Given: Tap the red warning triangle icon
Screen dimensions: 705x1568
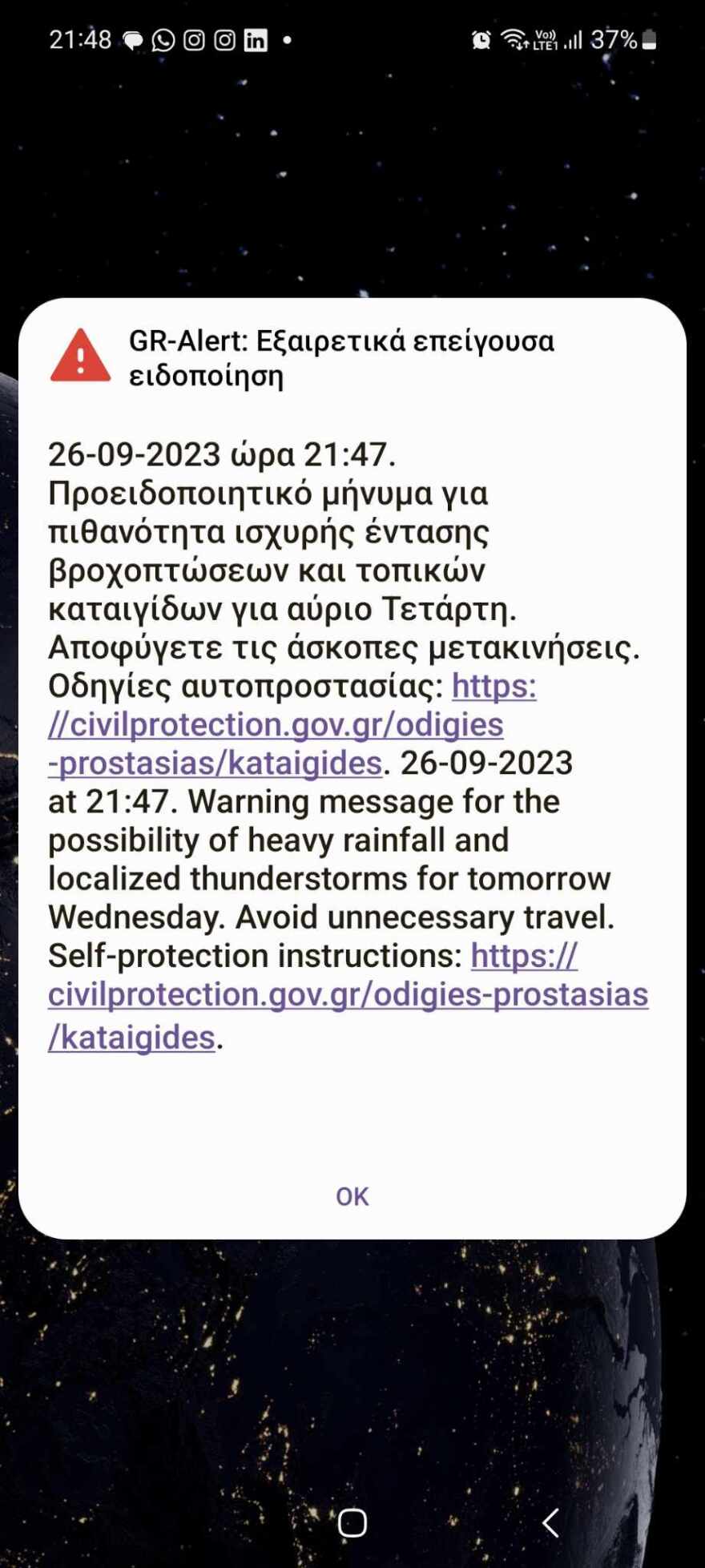Looking at the screenshot, I should [x=79, y=357].
